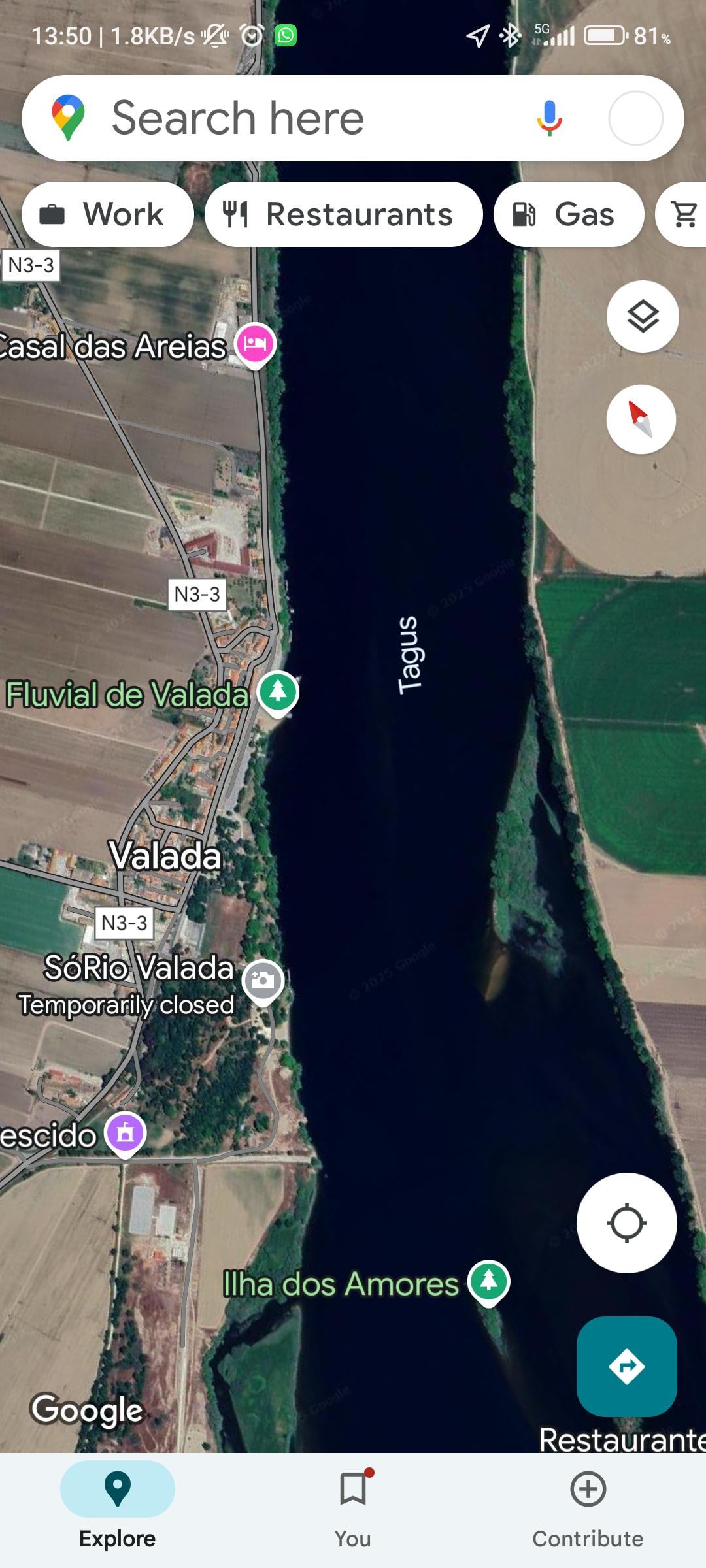
Task: Open directions with the blue arrow button
Action: tap(626, 1367)
